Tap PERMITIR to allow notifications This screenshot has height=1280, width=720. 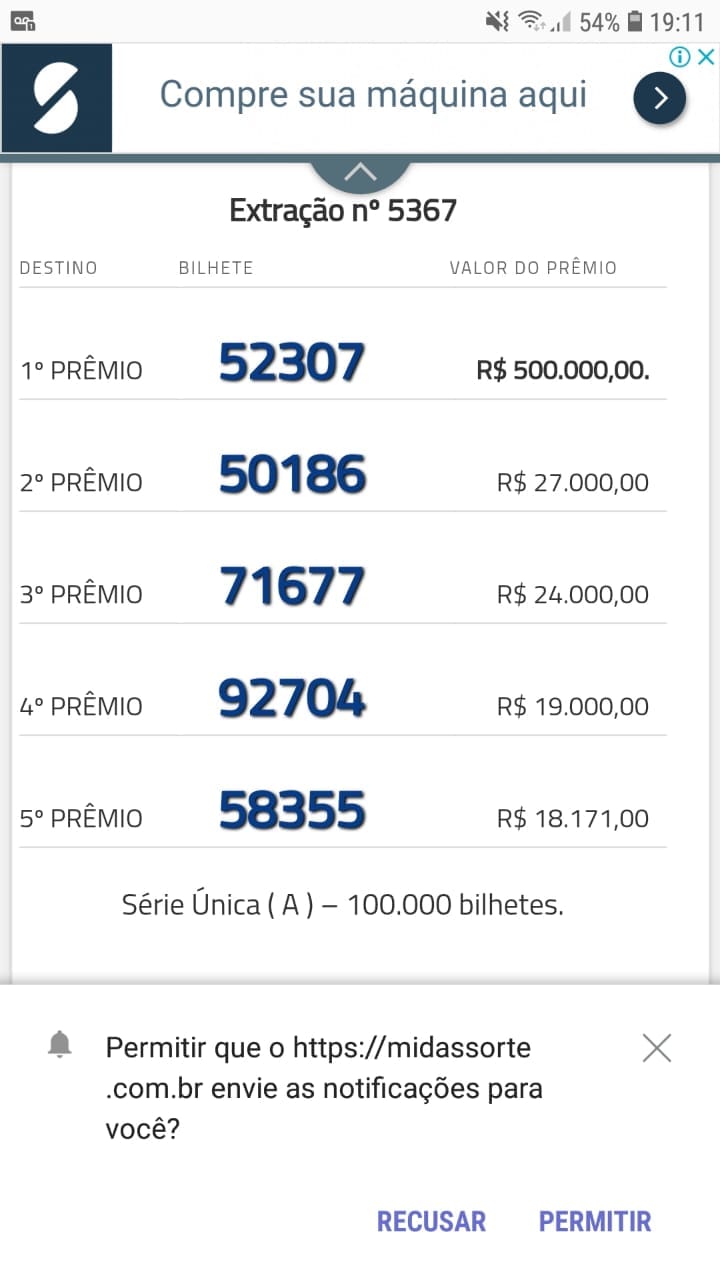pyautogui.click(x=595, y=1221)
